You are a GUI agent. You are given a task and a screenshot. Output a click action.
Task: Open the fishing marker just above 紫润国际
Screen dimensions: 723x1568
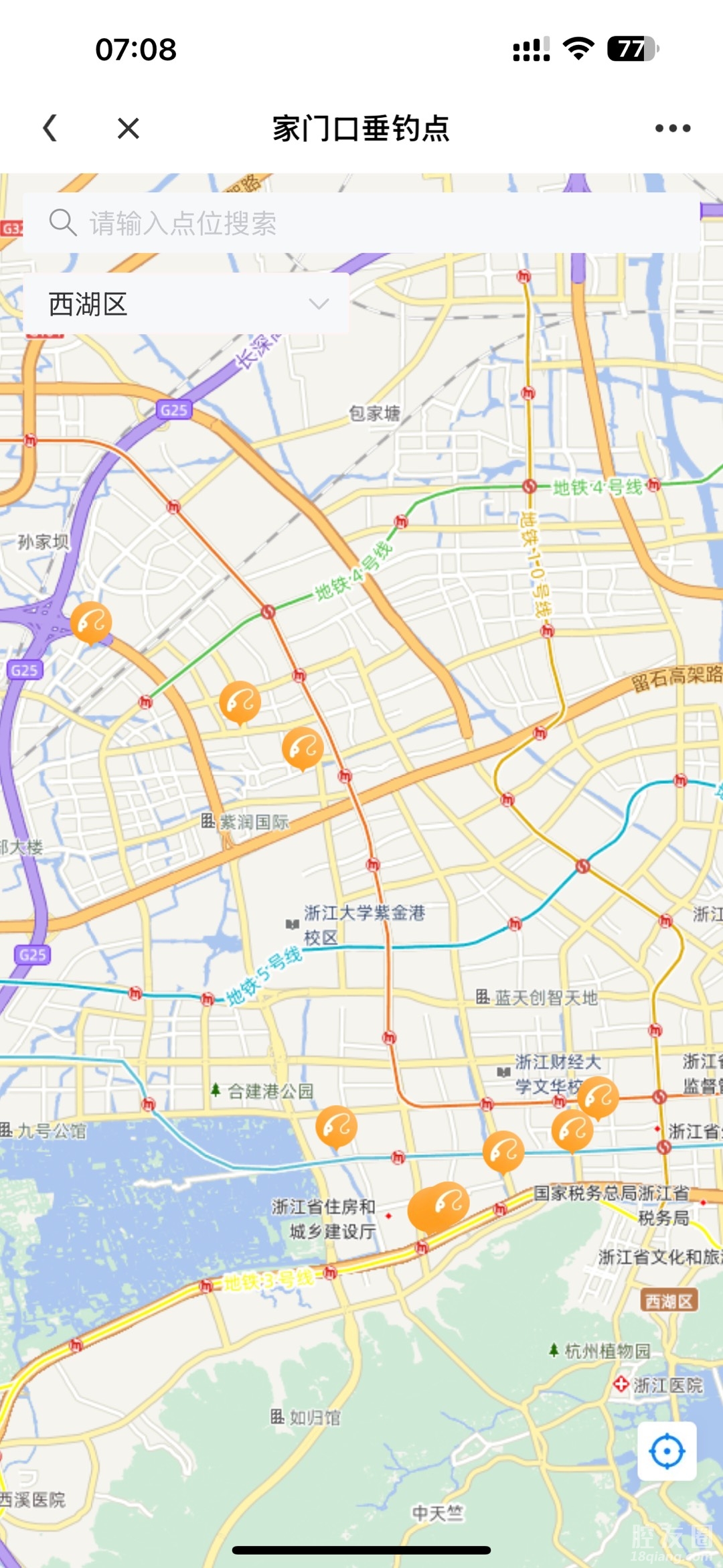pyautogui.click(x=303, y=747)
